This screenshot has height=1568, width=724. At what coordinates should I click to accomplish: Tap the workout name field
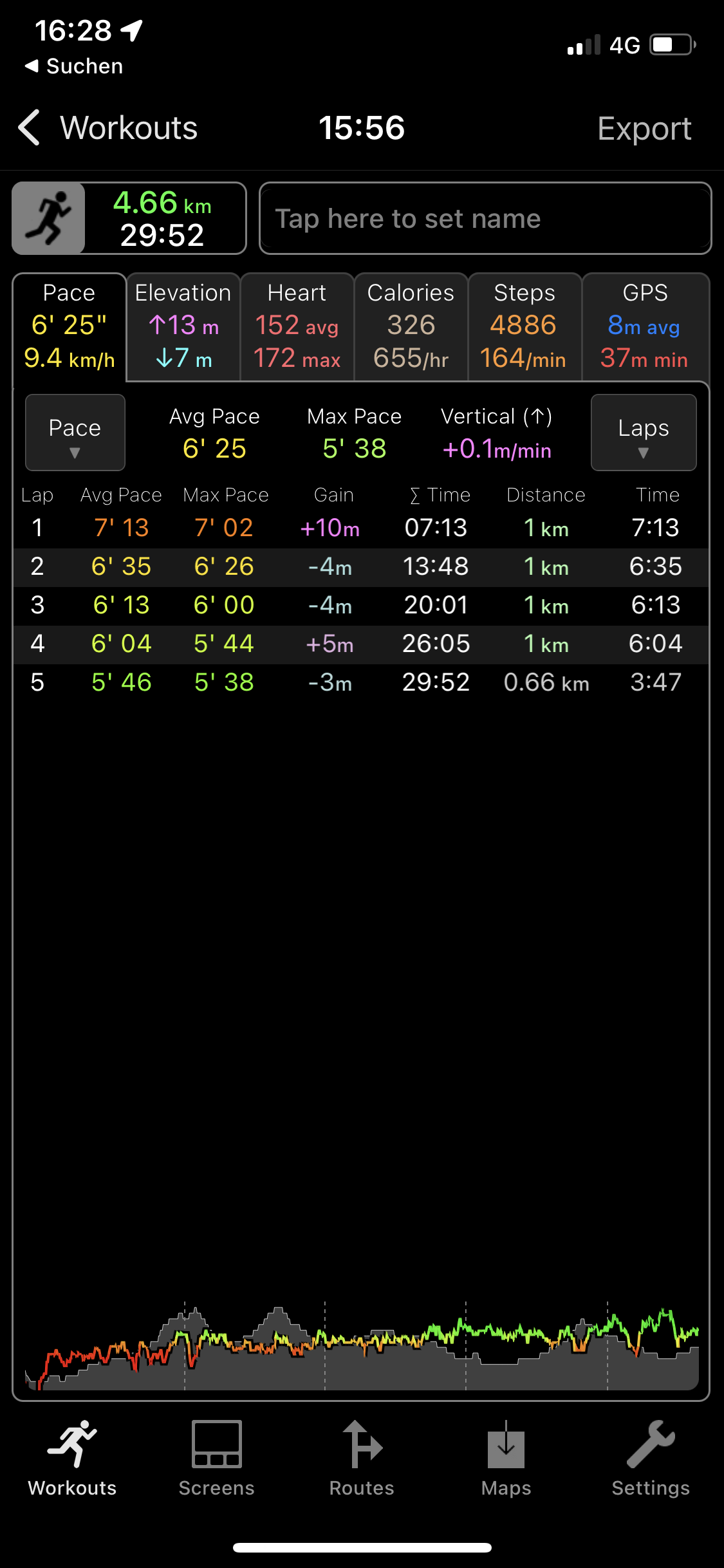pyautogui.click(x=485, y=219)
